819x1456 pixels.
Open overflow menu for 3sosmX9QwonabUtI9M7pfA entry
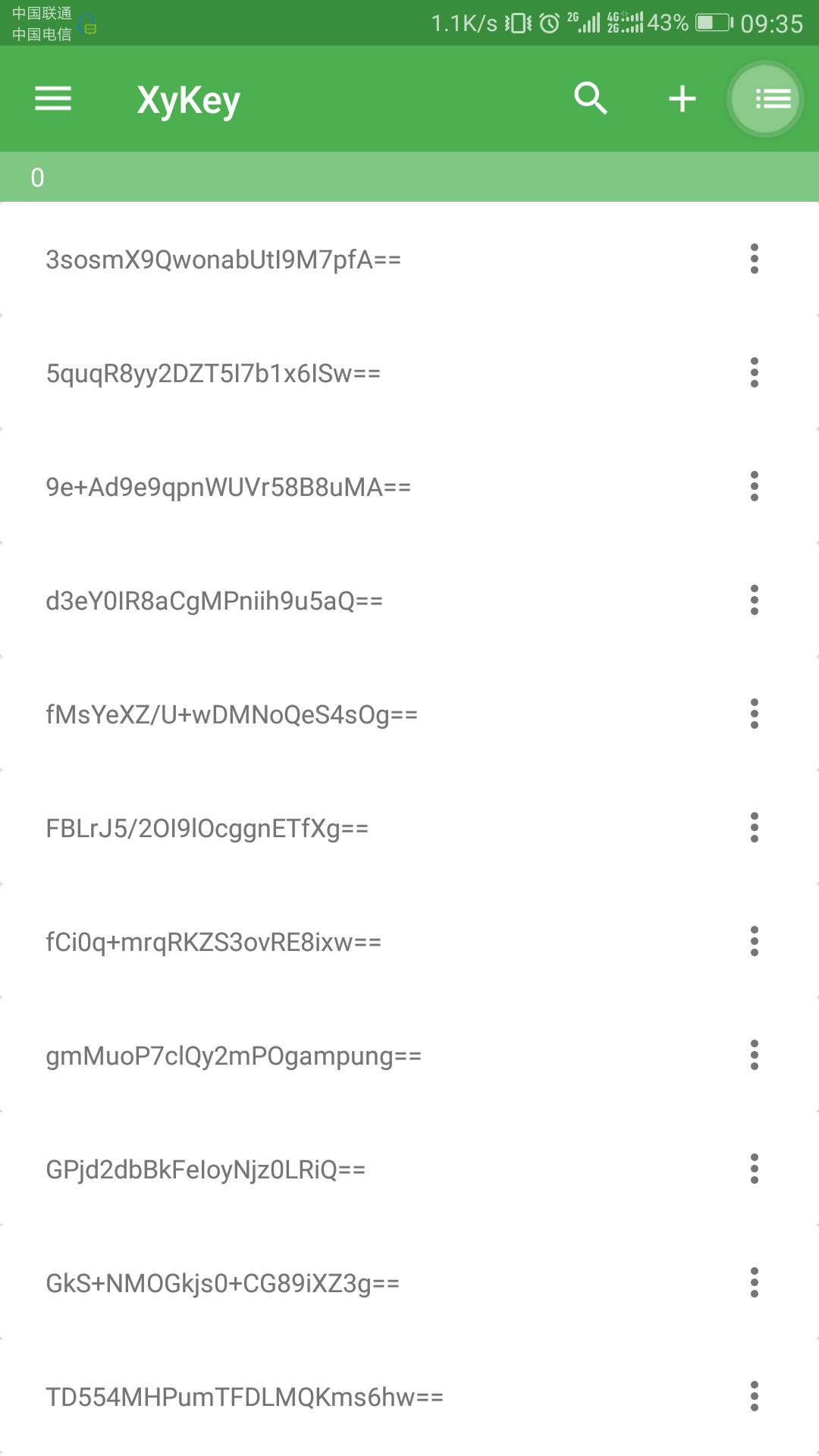click(755, 259)
